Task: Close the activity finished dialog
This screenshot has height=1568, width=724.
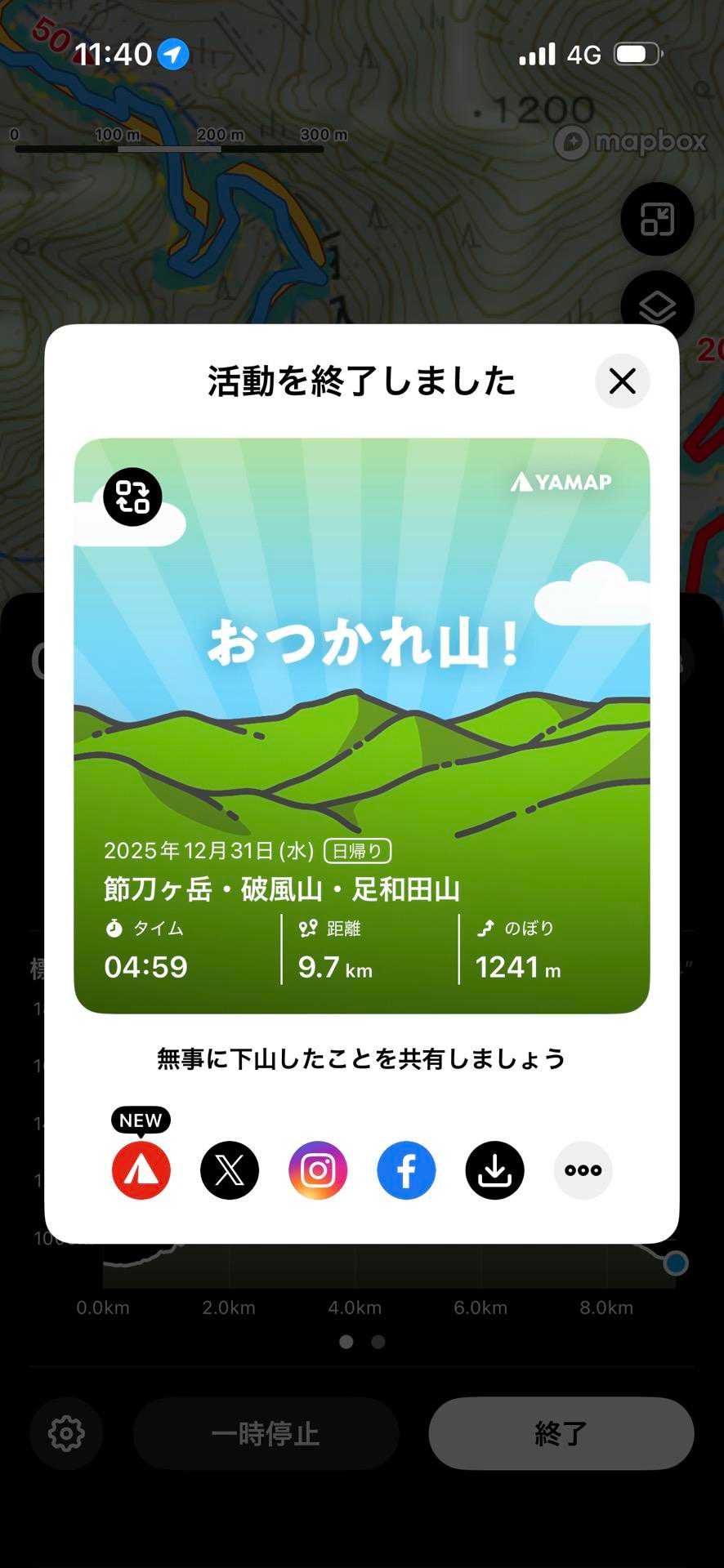Action: pos(623,381)
